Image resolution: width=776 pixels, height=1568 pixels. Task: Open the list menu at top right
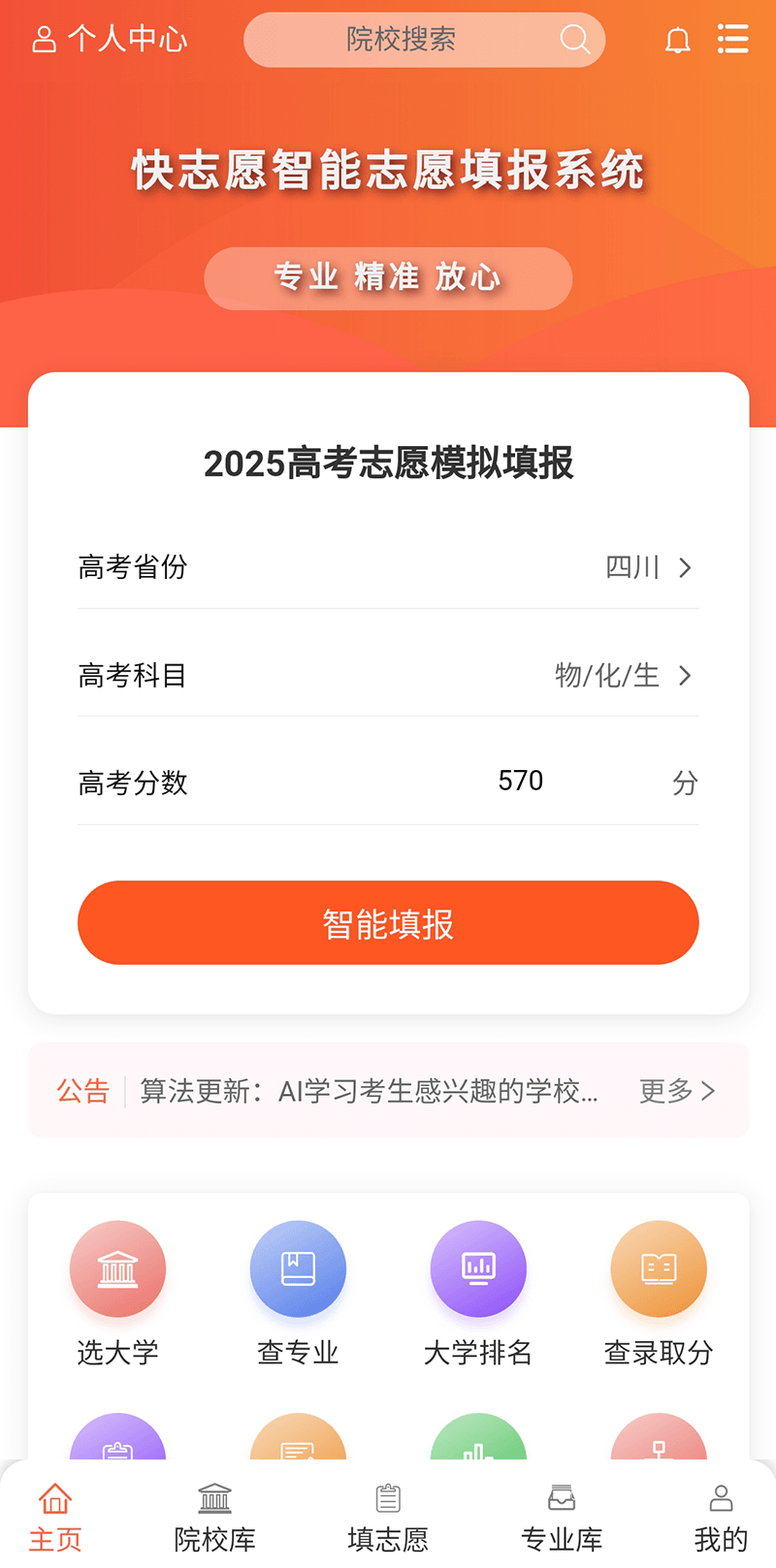732,40
